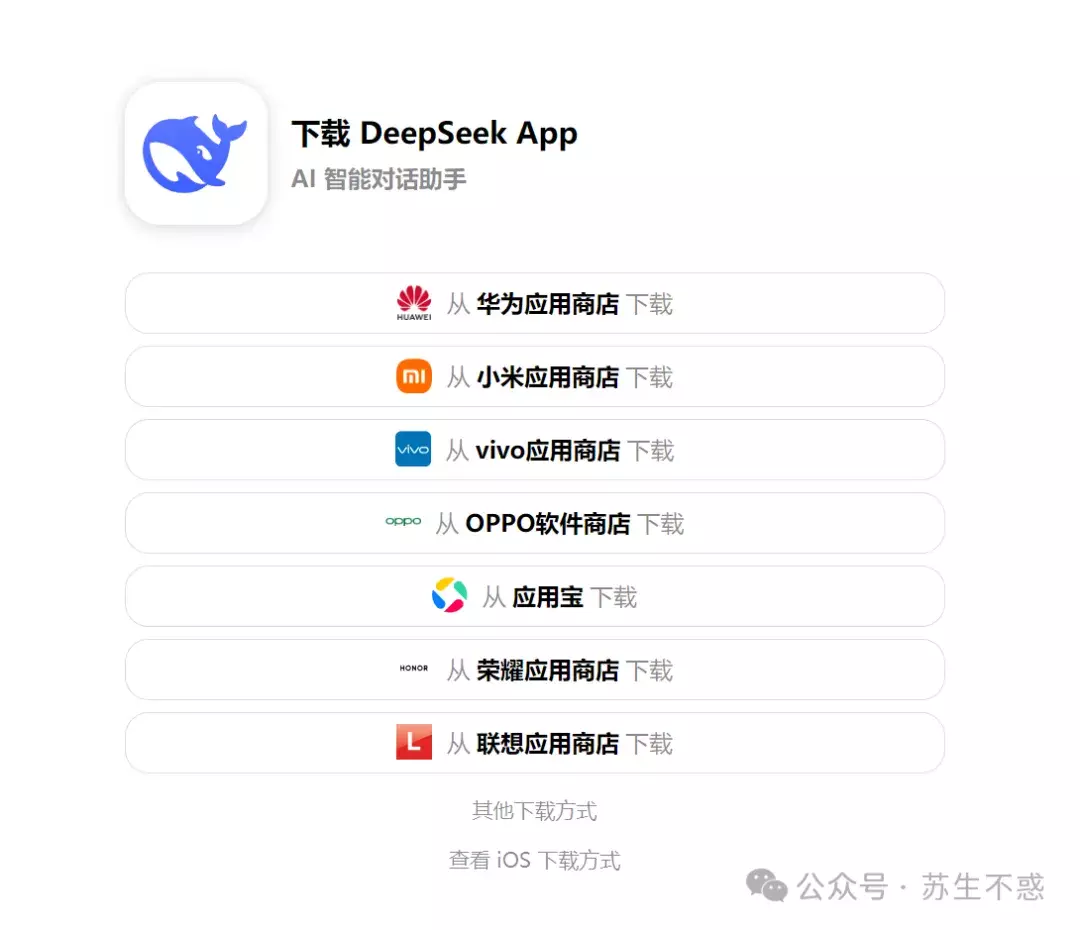
Task: Select OPPO软件商店 download button
Action: point(535,523)
